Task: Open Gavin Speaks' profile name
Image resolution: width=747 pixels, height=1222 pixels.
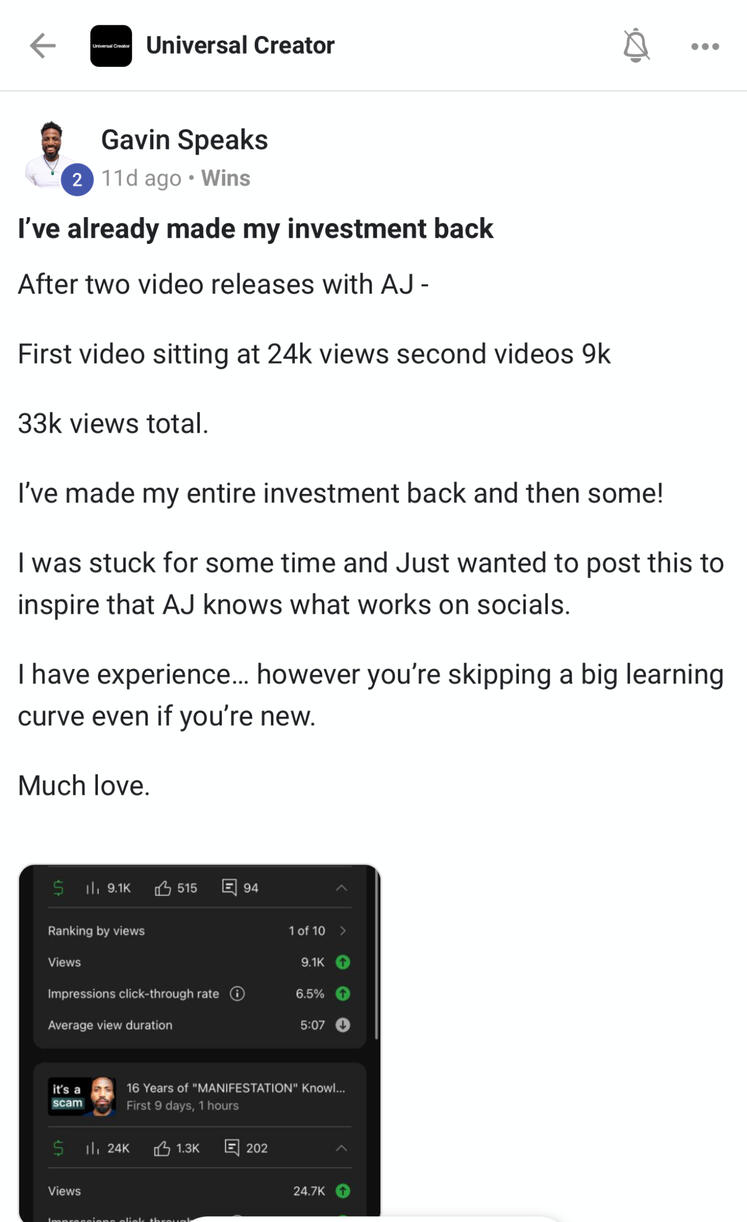Action: coord(184,140)
